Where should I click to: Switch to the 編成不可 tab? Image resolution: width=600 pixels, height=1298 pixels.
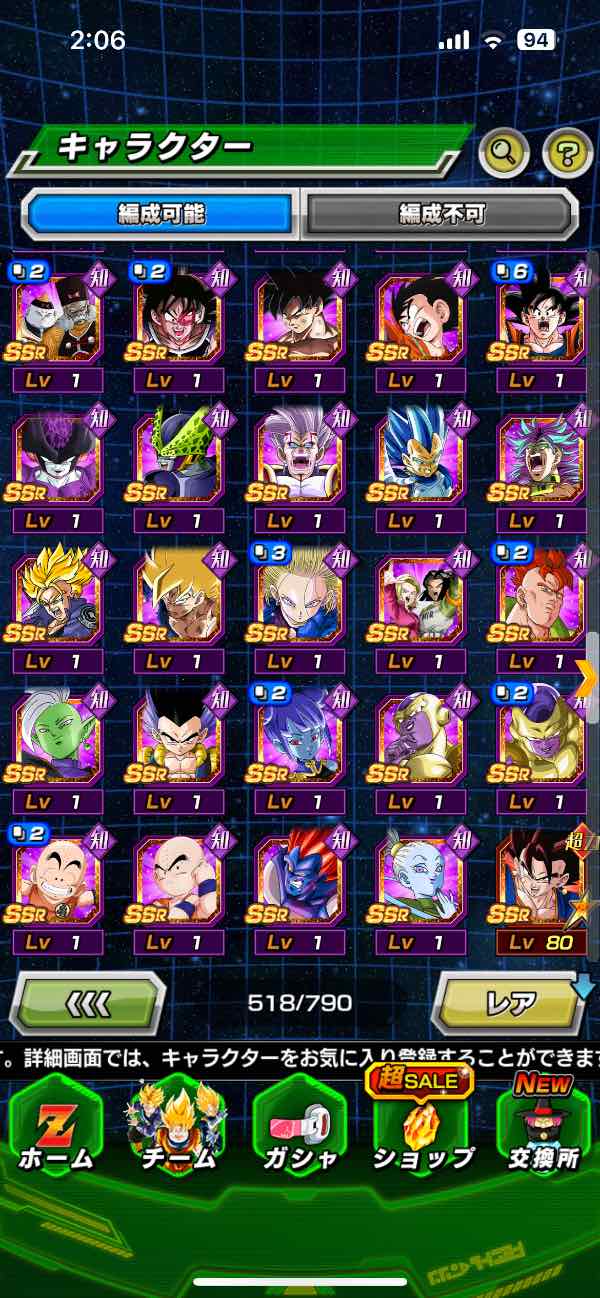[441, 214]
